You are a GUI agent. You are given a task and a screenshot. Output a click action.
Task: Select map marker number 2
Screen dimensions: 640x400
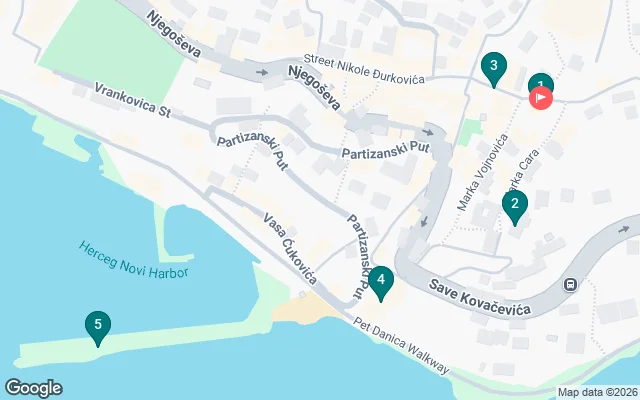[514, 207]
